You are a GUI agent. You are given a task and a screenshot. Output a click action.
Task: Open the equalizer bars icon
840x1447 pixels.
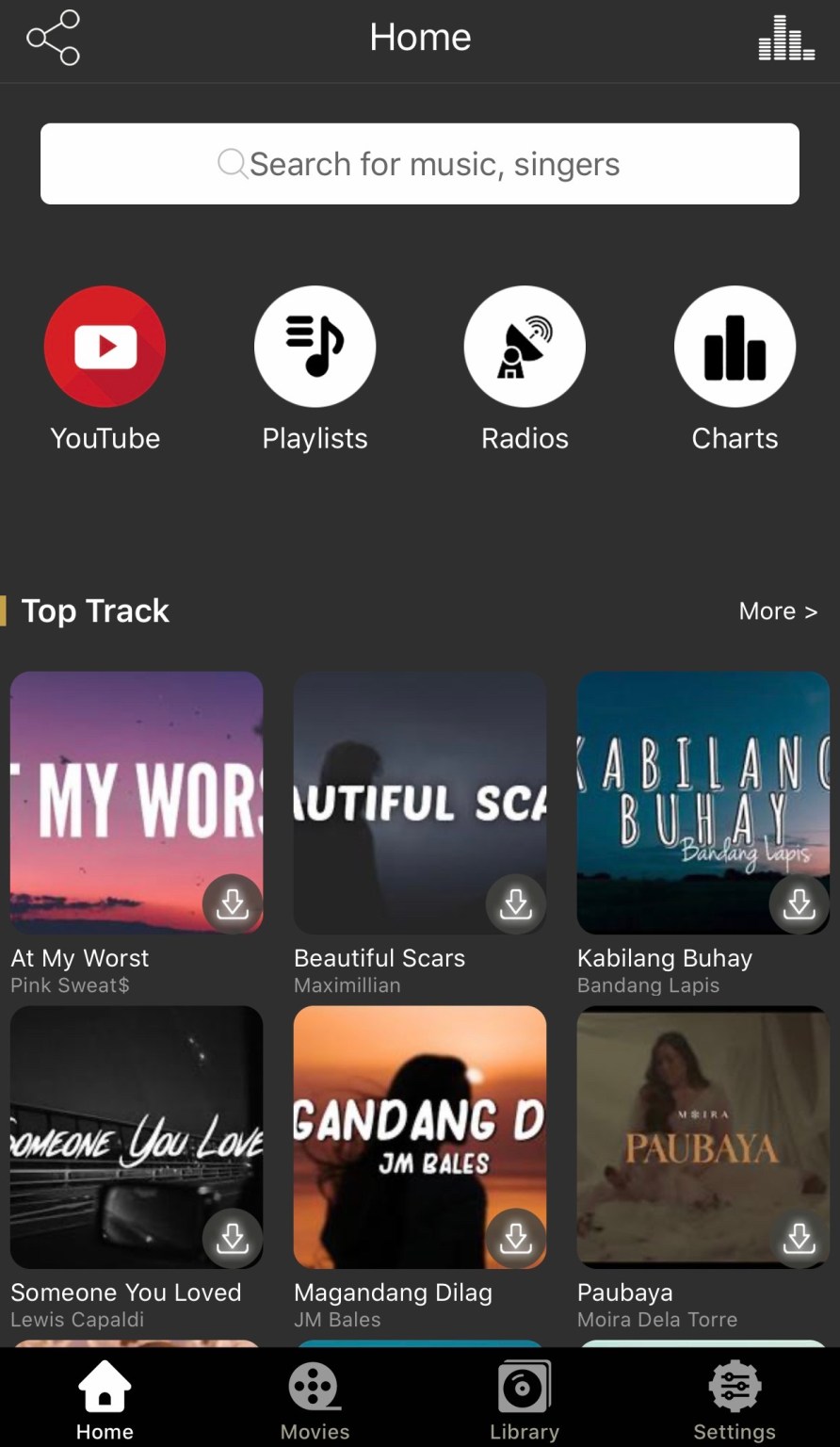[x=786, y=39]
